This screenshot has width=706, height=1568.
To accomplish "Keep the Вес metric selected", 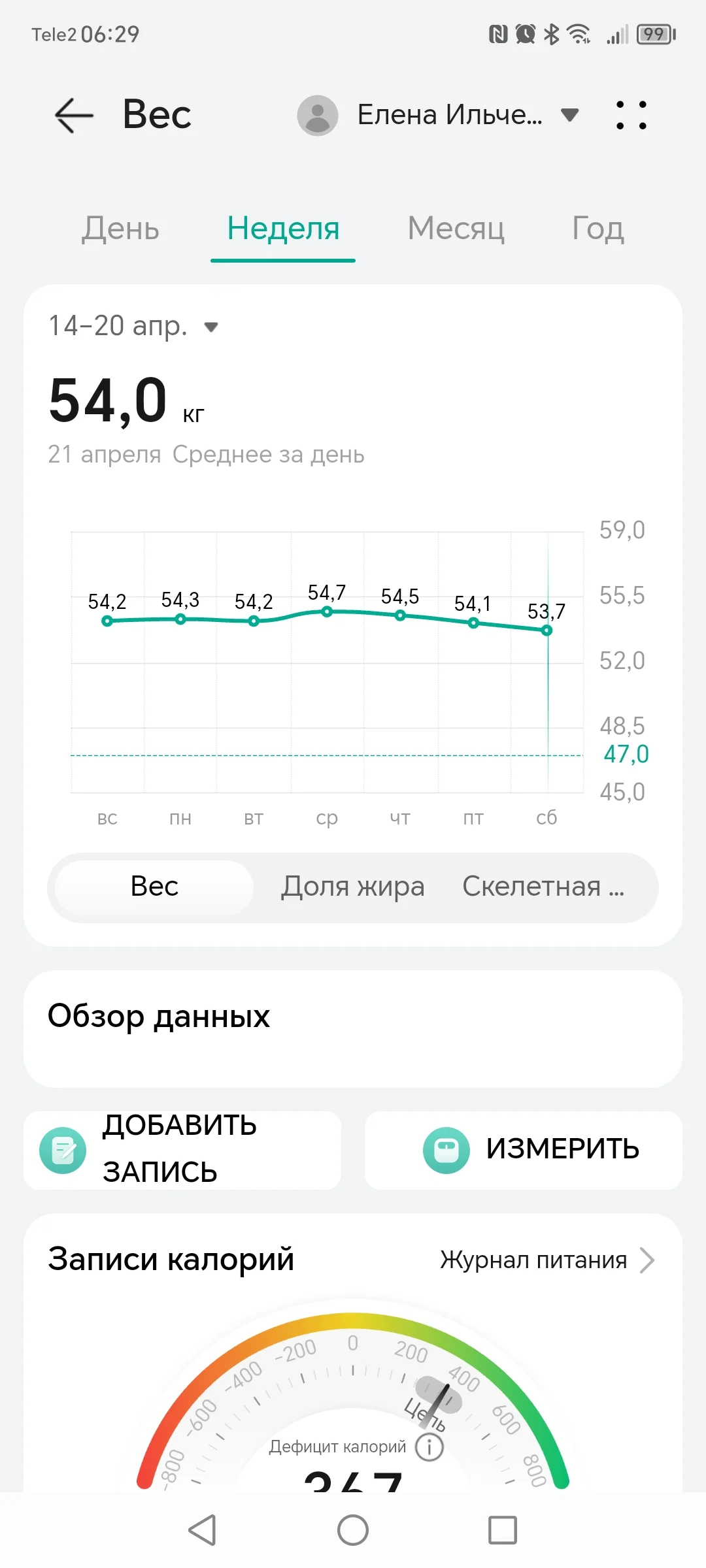I will click(x=153, y=887).
